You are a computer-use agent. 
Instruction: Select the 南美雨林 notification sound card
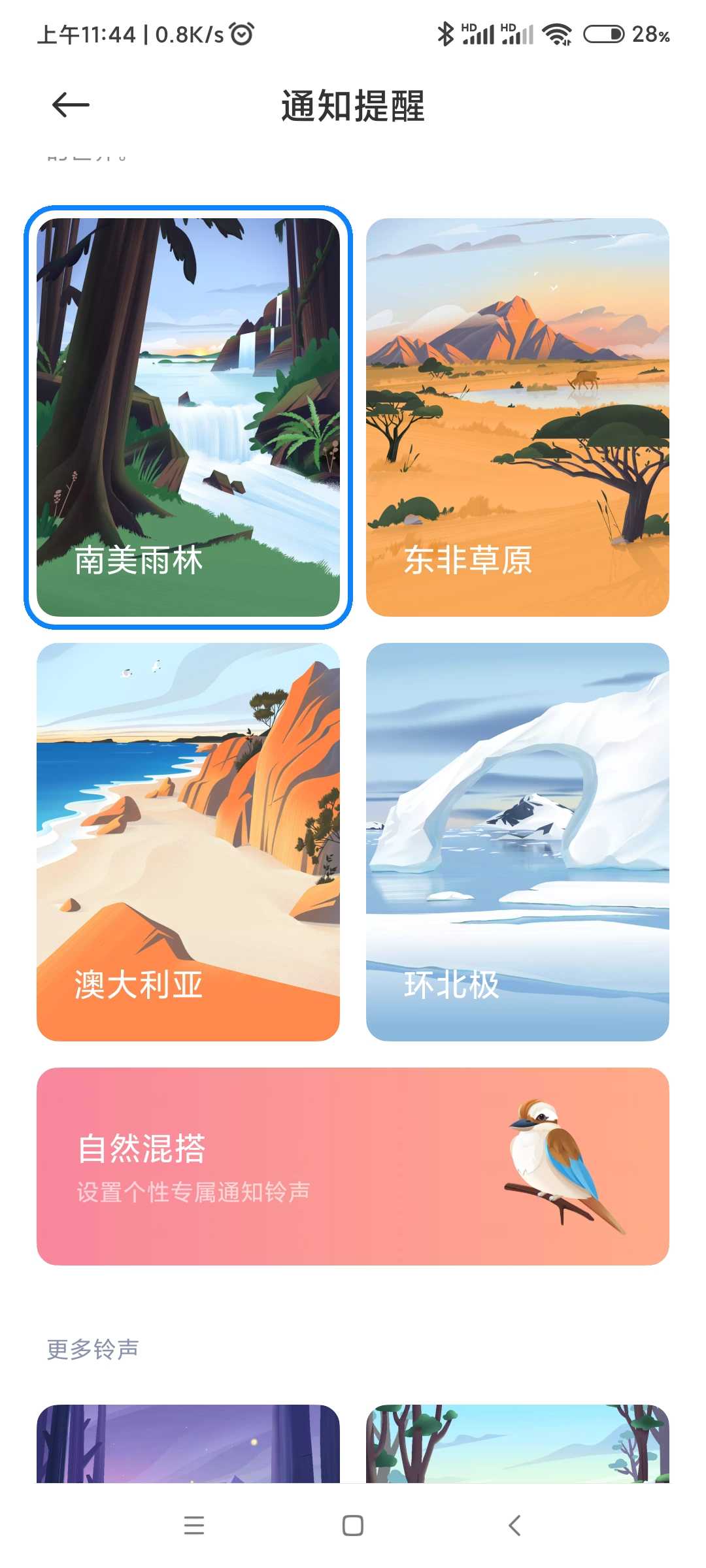click(188, 417)
